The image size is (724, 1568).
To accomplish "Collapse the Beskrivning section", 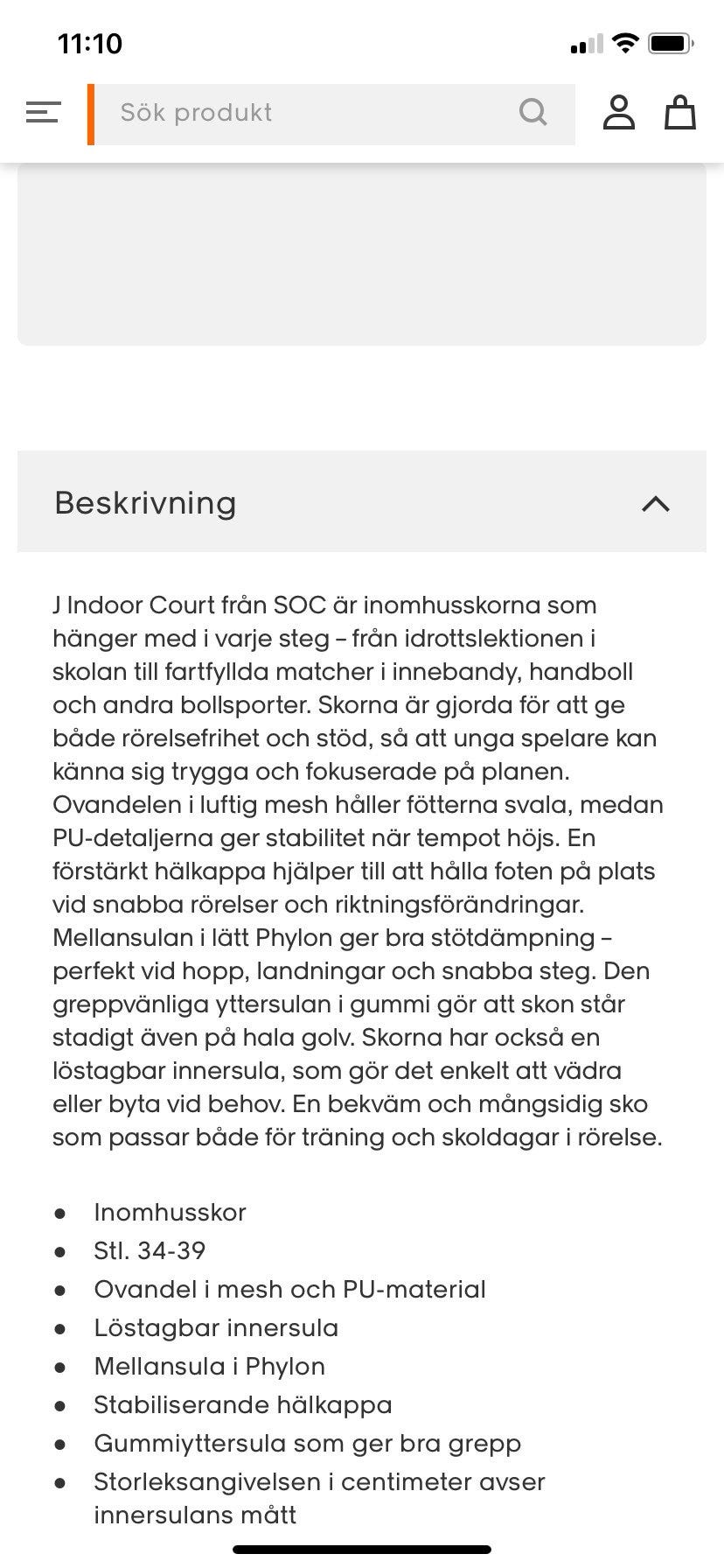I will 656,503.
